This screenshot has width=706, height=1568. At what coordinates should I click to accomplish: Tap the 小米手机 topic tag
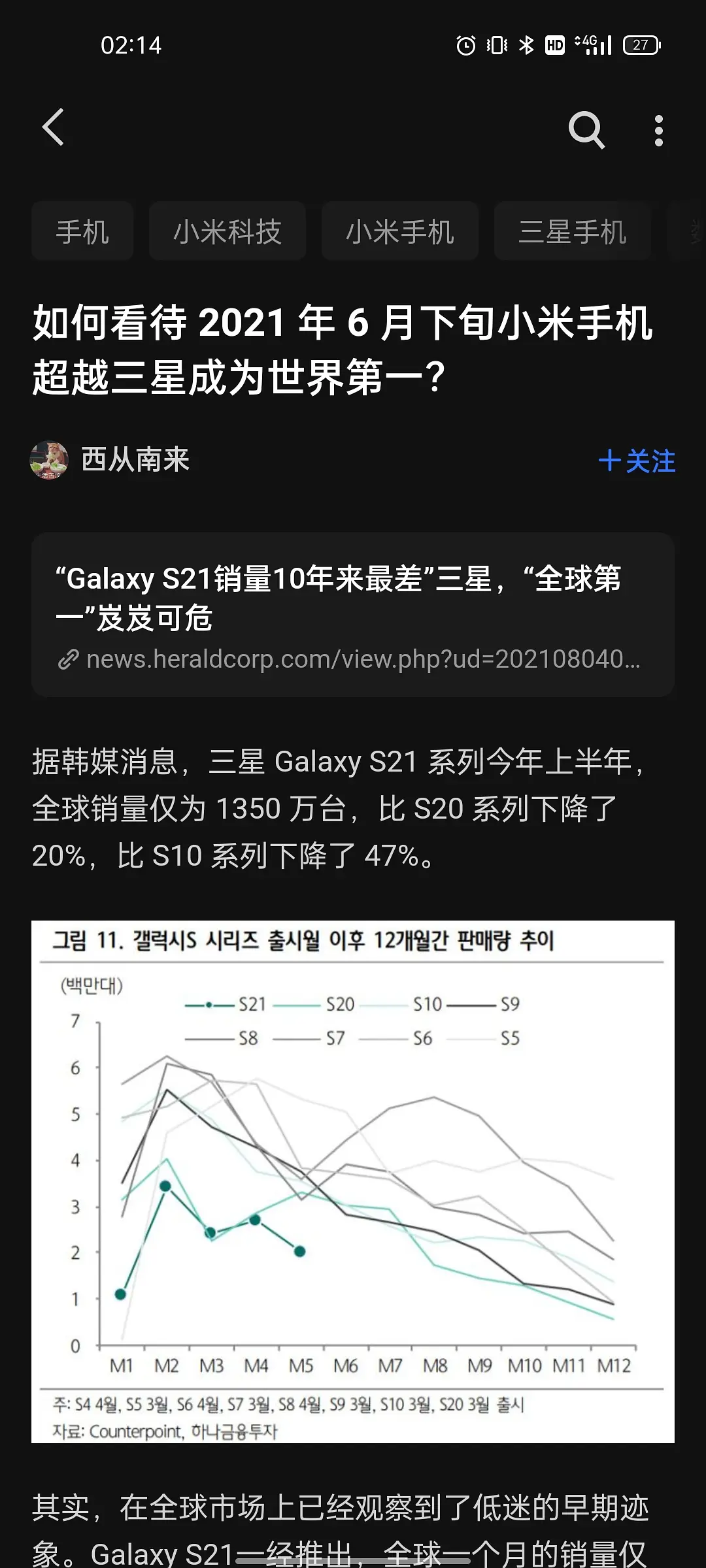(400, 232)
